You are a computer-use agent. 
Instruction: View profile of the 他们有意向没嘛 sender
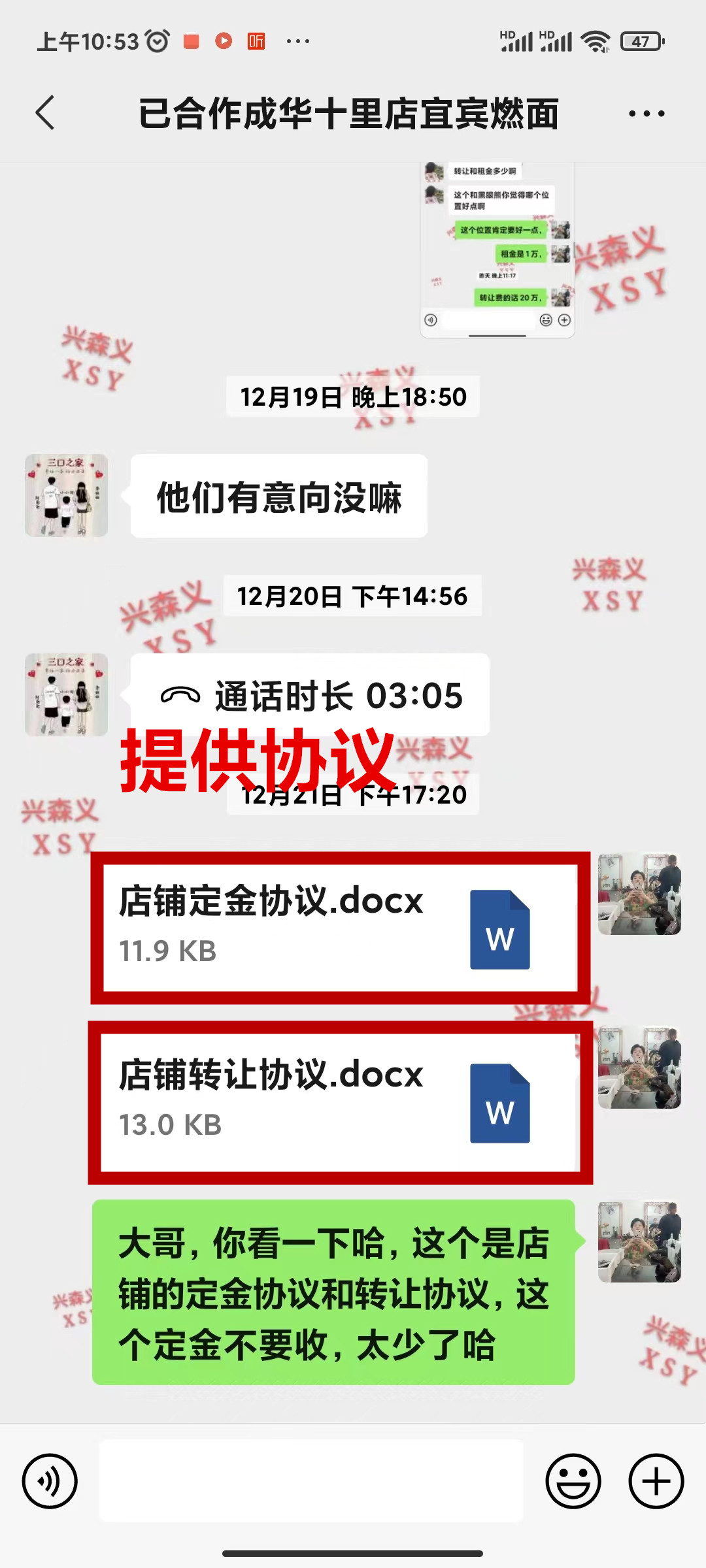[x=66, y=496]
